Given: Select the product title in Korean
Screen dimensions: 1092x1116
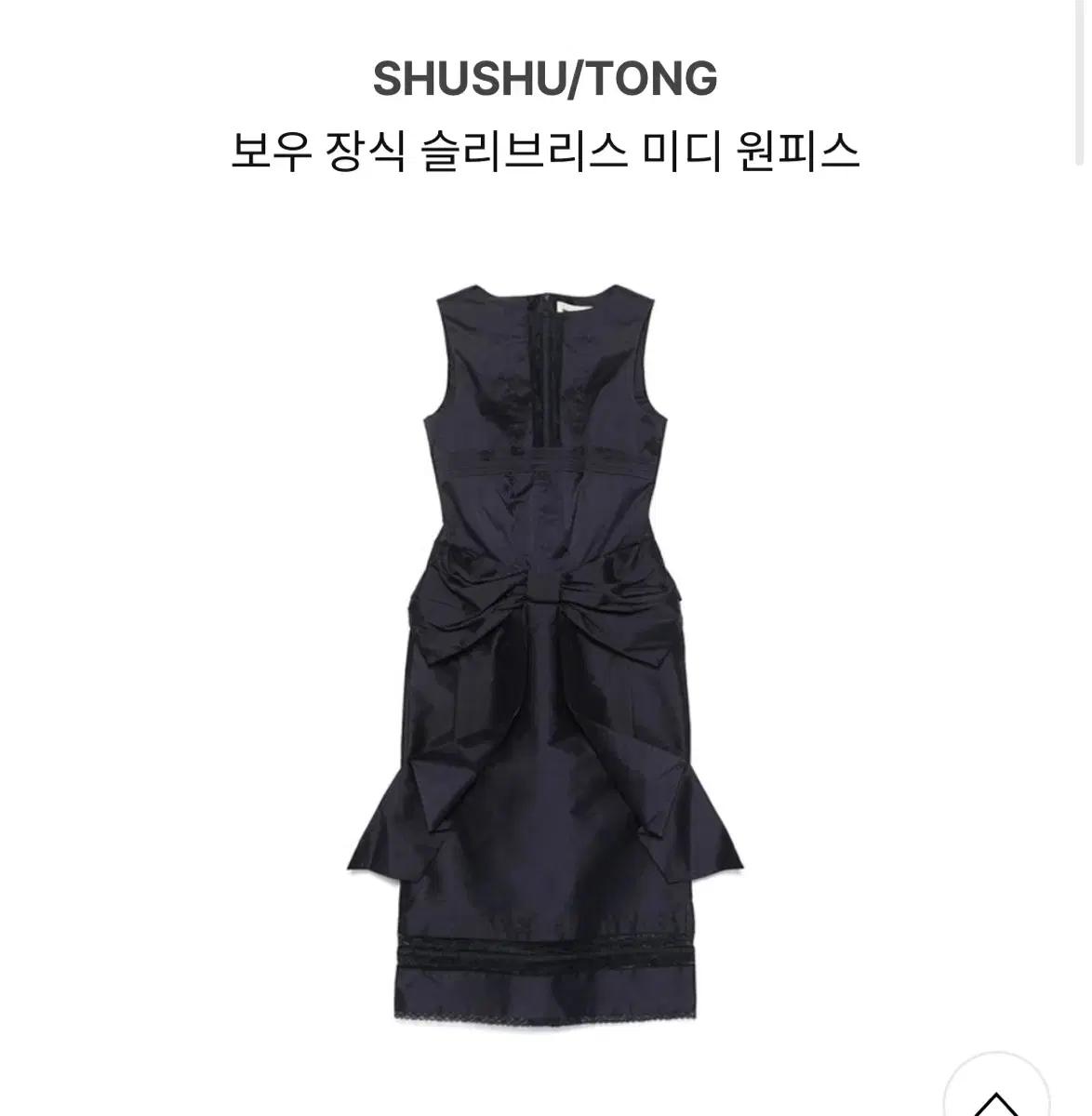Looking at the screenshot, I should pos(545,149).
